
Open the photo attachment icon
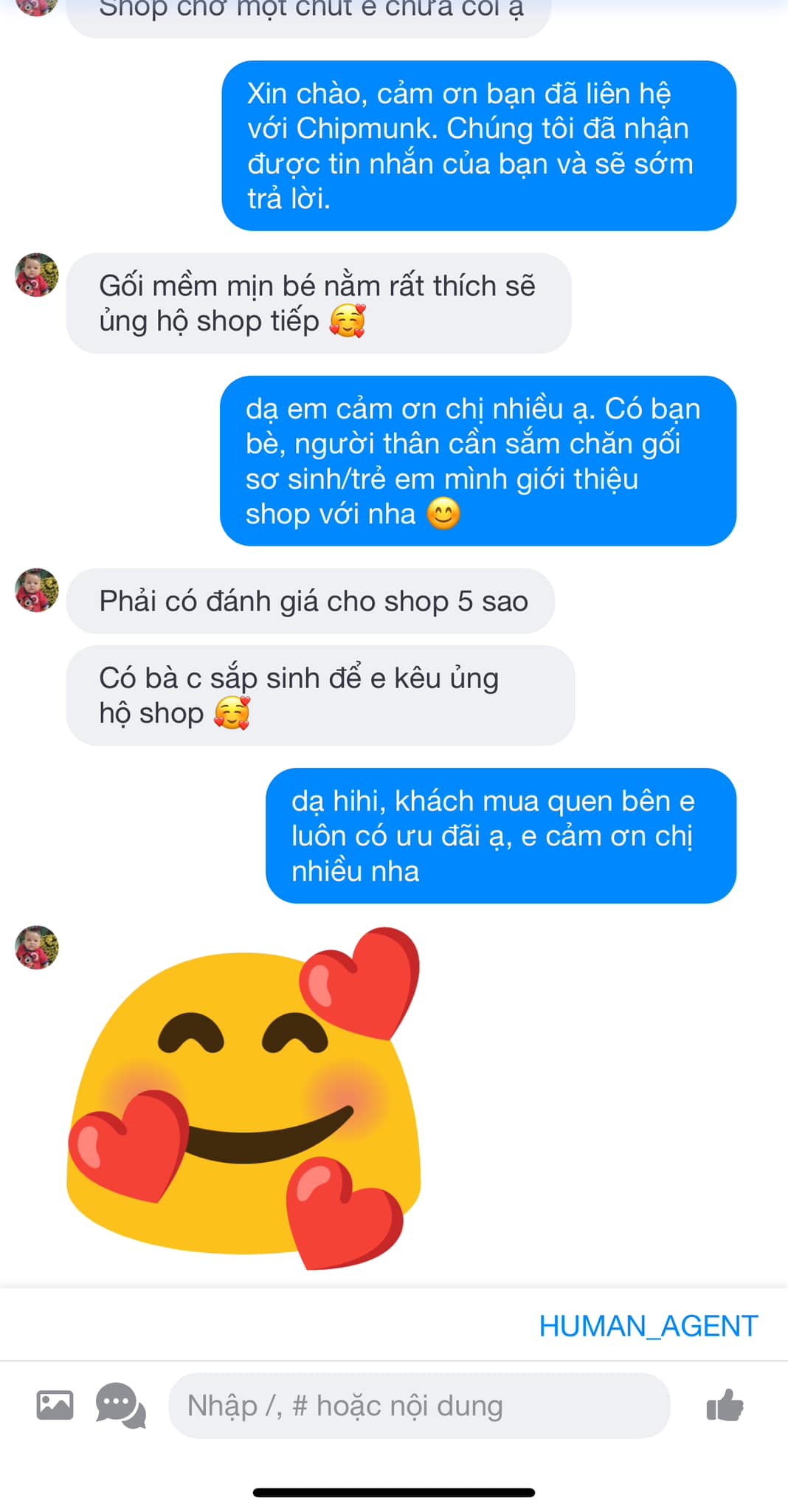click(55, 1405)
